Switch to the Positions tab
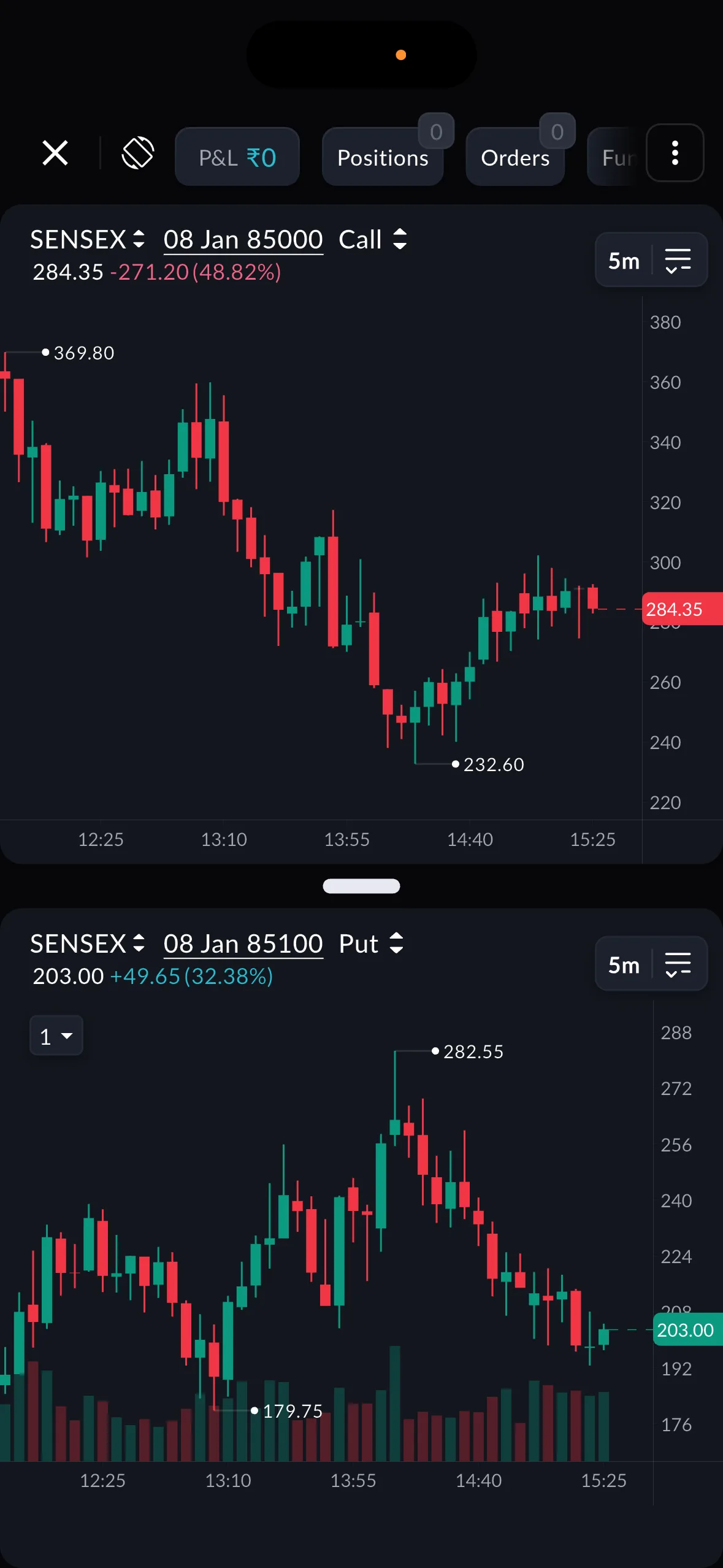 click(x=382, y=158)
